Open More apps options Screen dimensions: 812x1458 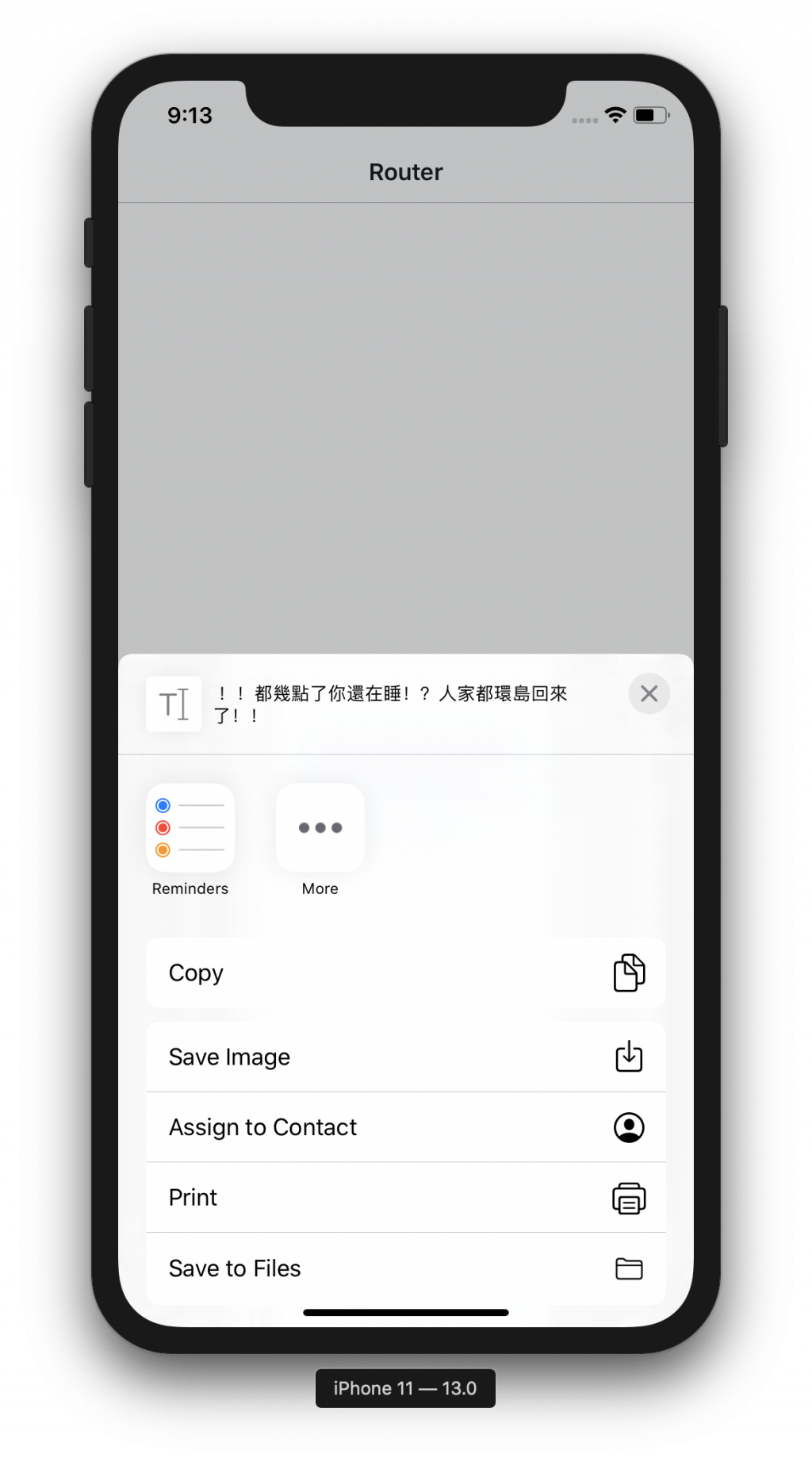[320, 828]
